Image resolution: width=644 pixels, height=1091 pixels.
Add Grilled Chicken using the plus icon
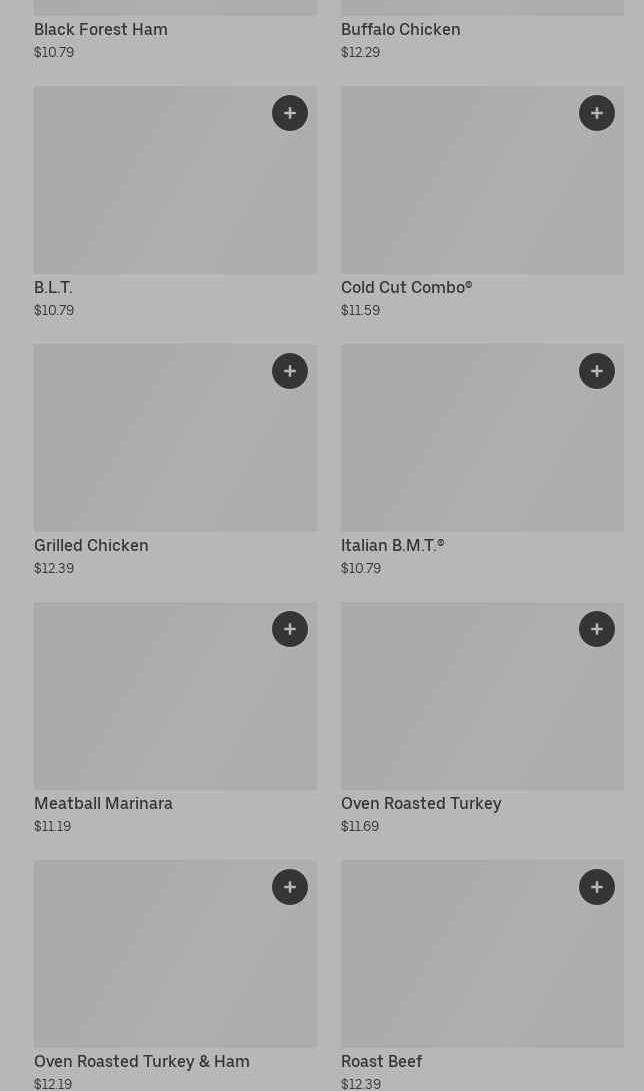pos(290,372)
